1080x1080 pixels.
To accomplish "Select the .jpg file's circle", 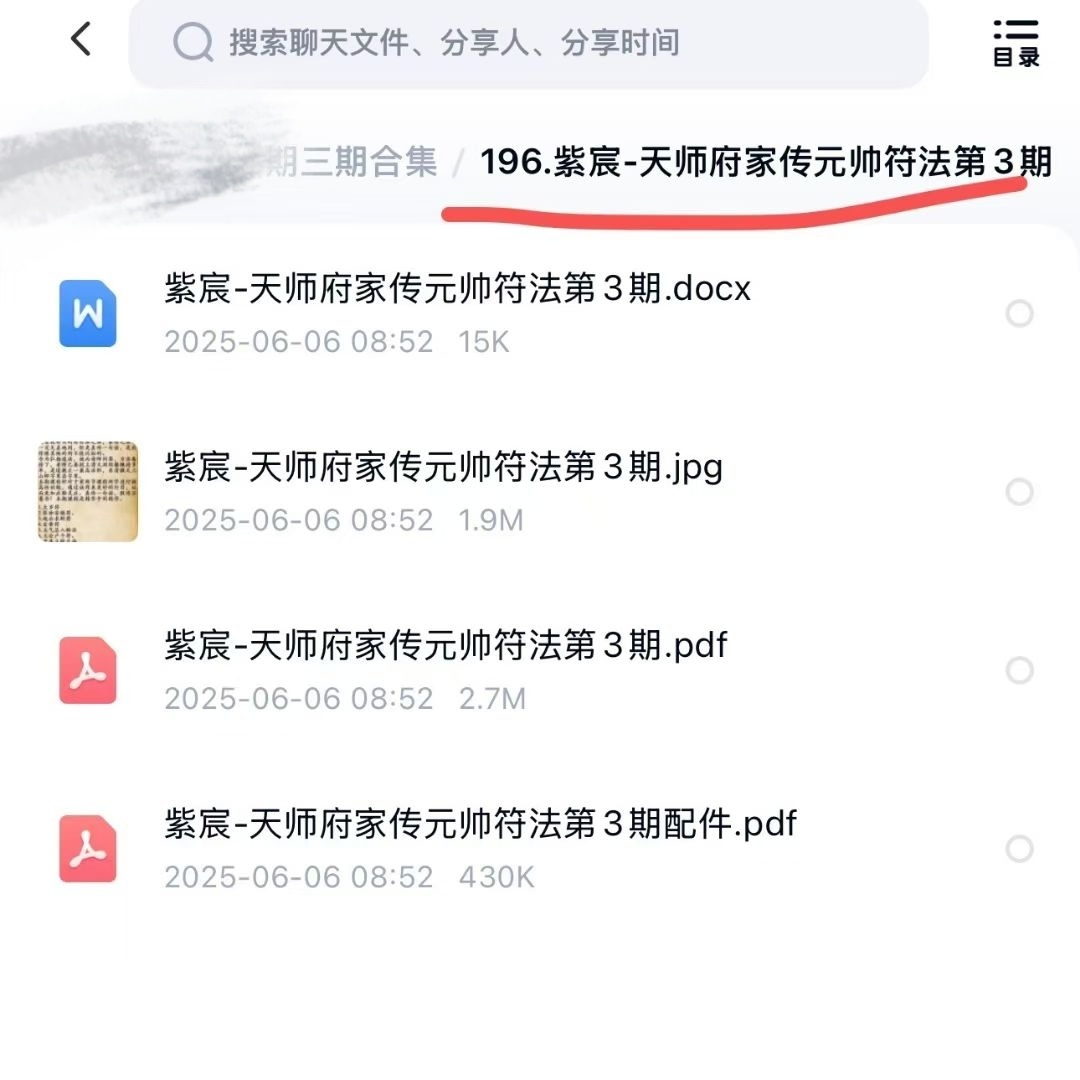I will coord(1019,492).
